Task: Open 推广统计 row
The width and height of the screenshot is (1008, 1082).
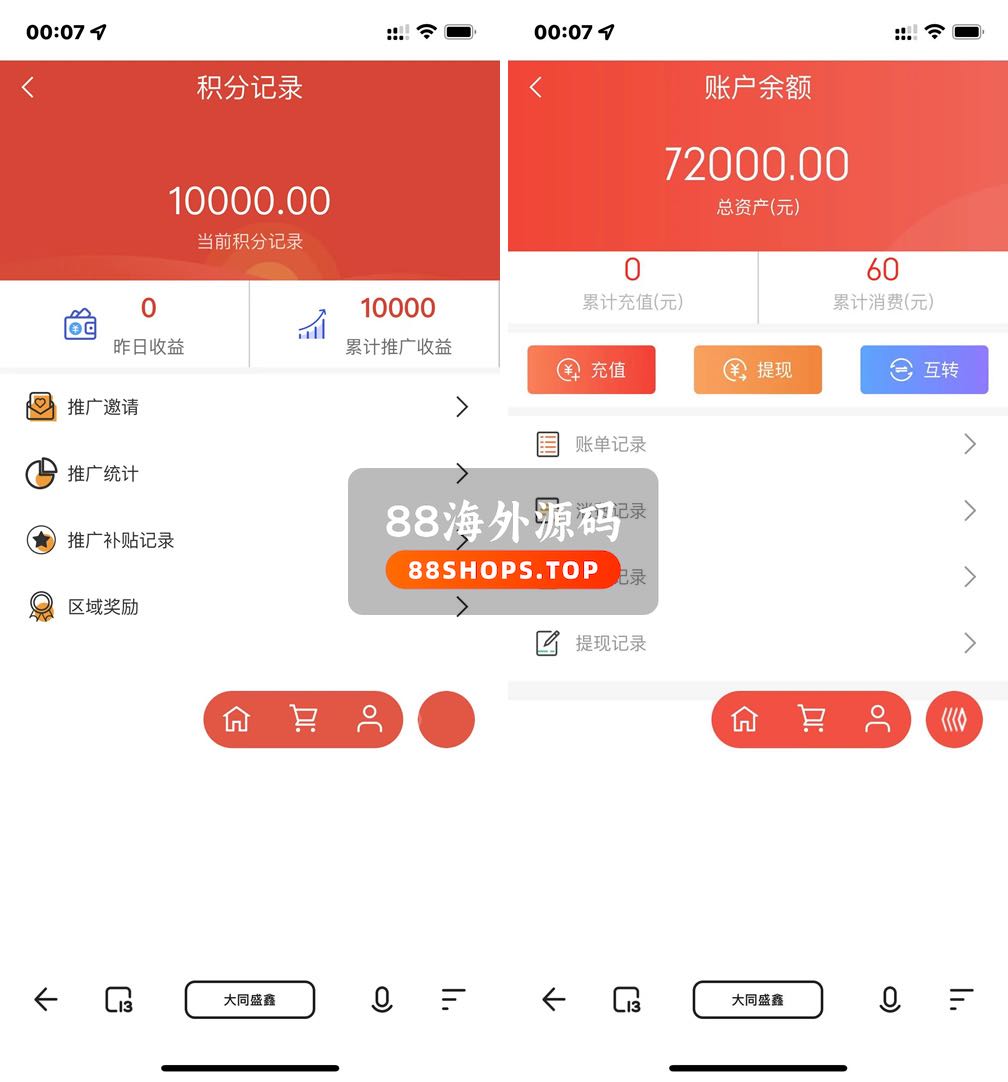Action: 248,473
